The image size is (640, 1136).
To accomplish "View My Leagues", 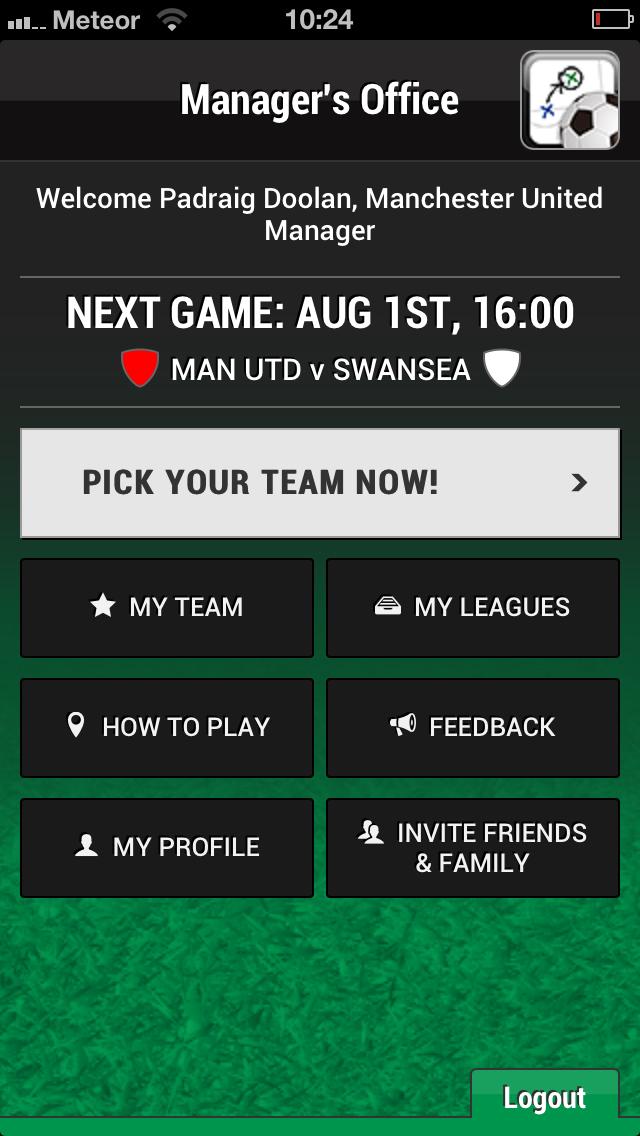I will [x=473, y=607].
